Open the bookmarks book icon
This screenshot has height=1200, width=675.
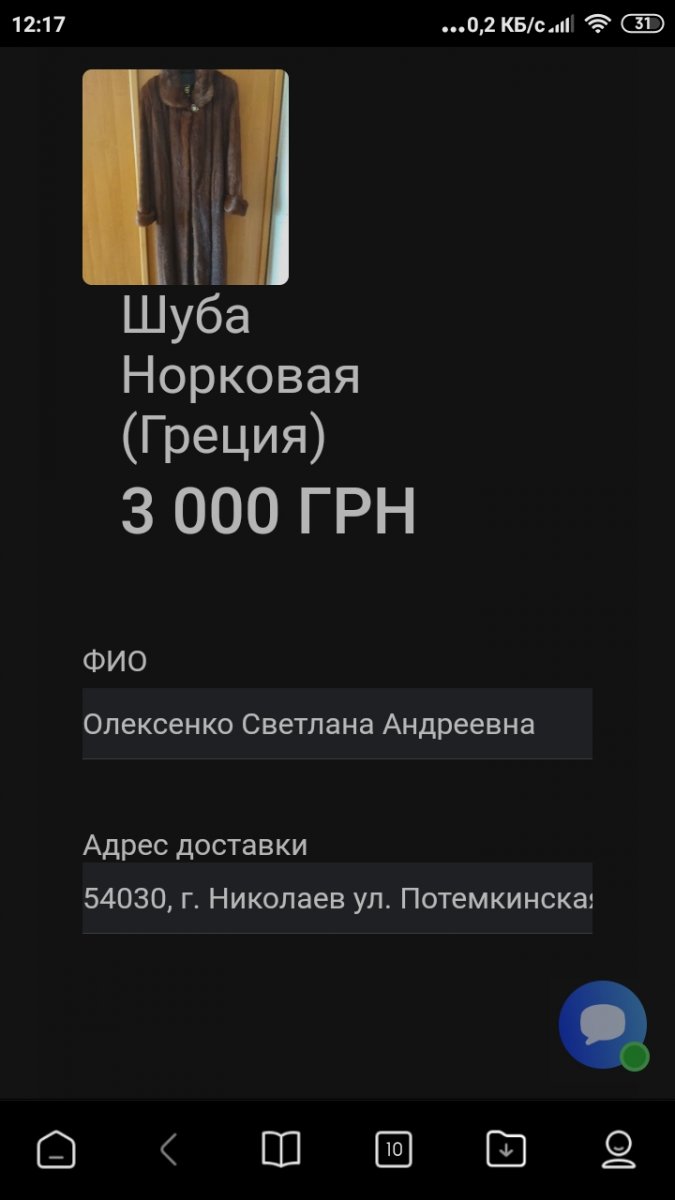tap(281, 1150)
